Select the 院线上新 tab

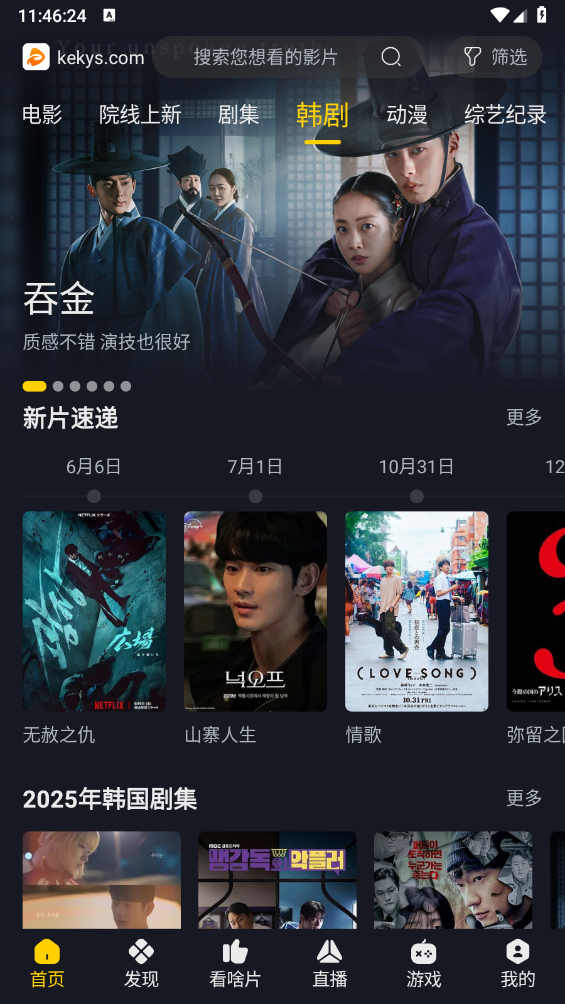coord(140,115)
